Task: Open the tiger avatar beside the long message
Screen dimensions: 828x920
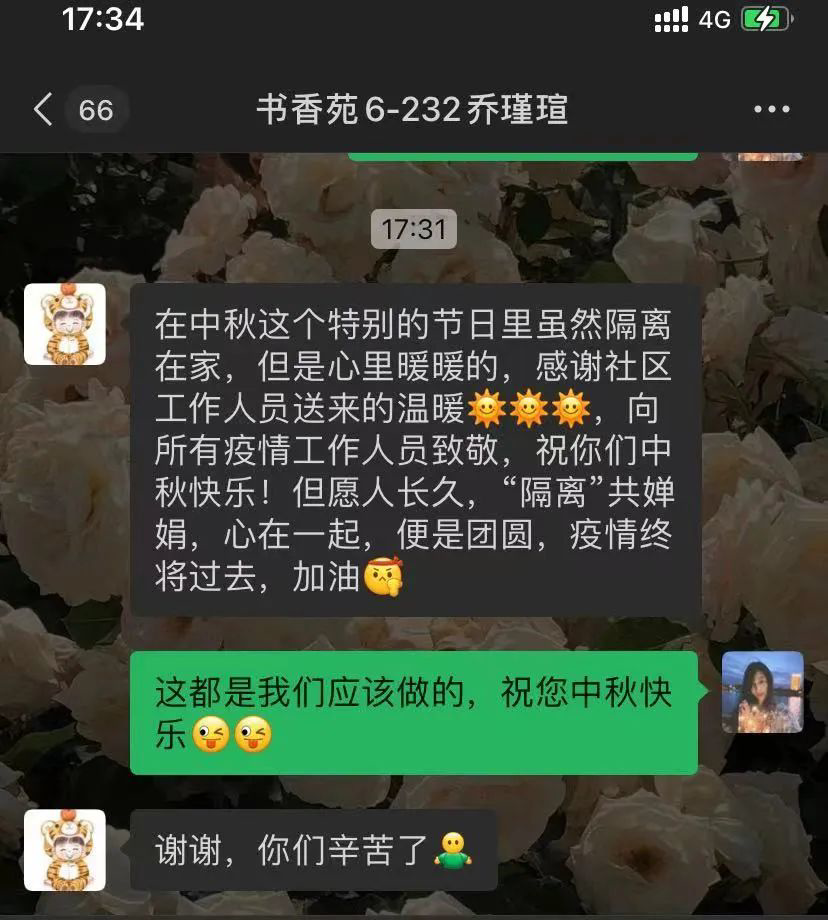Action: pos(65,324)
